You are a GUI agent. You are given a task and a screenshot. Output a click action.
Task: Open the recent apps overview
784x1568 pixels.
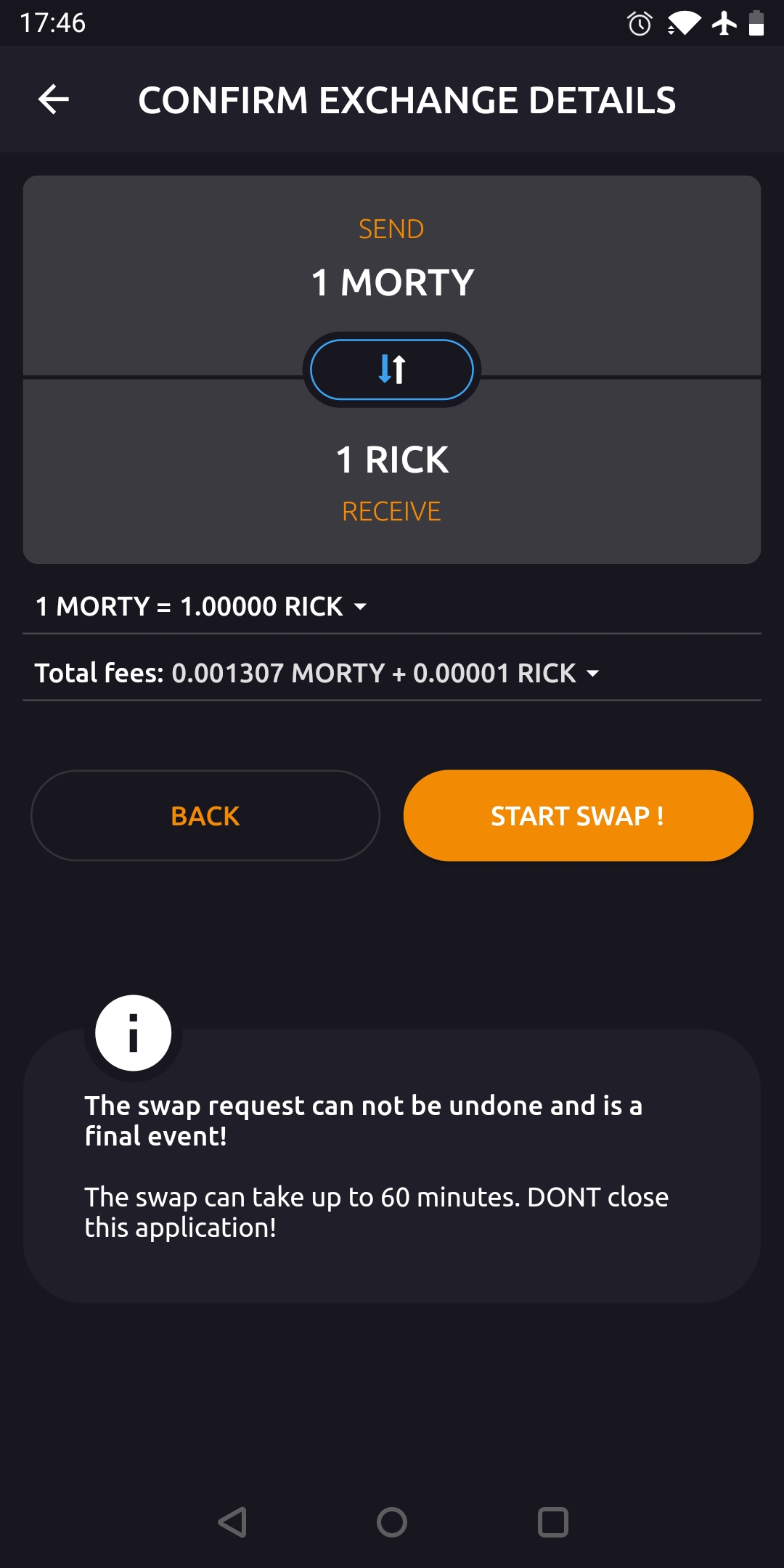click(x=552, y=1522)
